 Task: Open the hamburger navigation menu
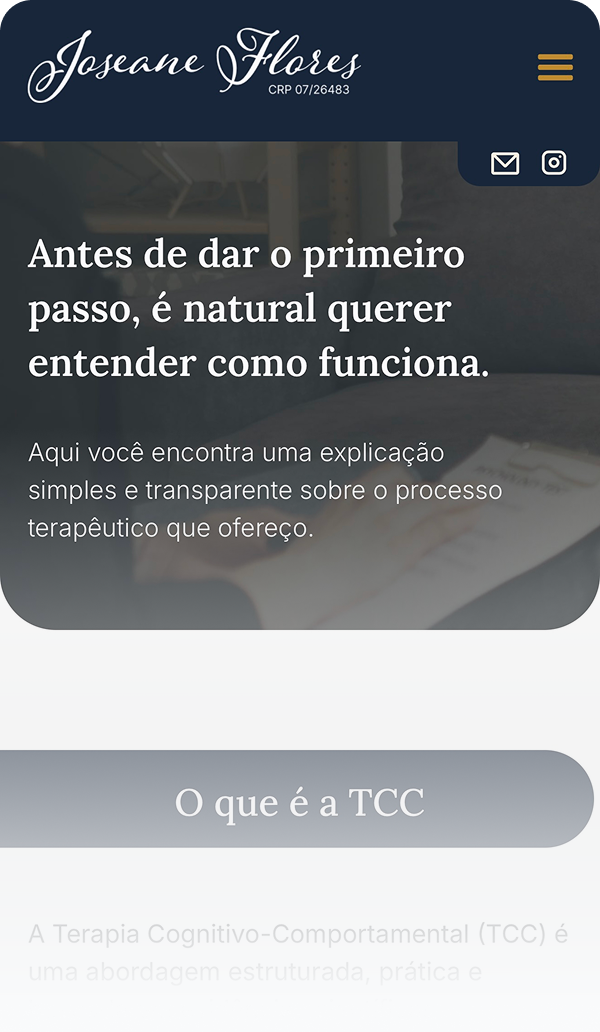click(555, 67)
